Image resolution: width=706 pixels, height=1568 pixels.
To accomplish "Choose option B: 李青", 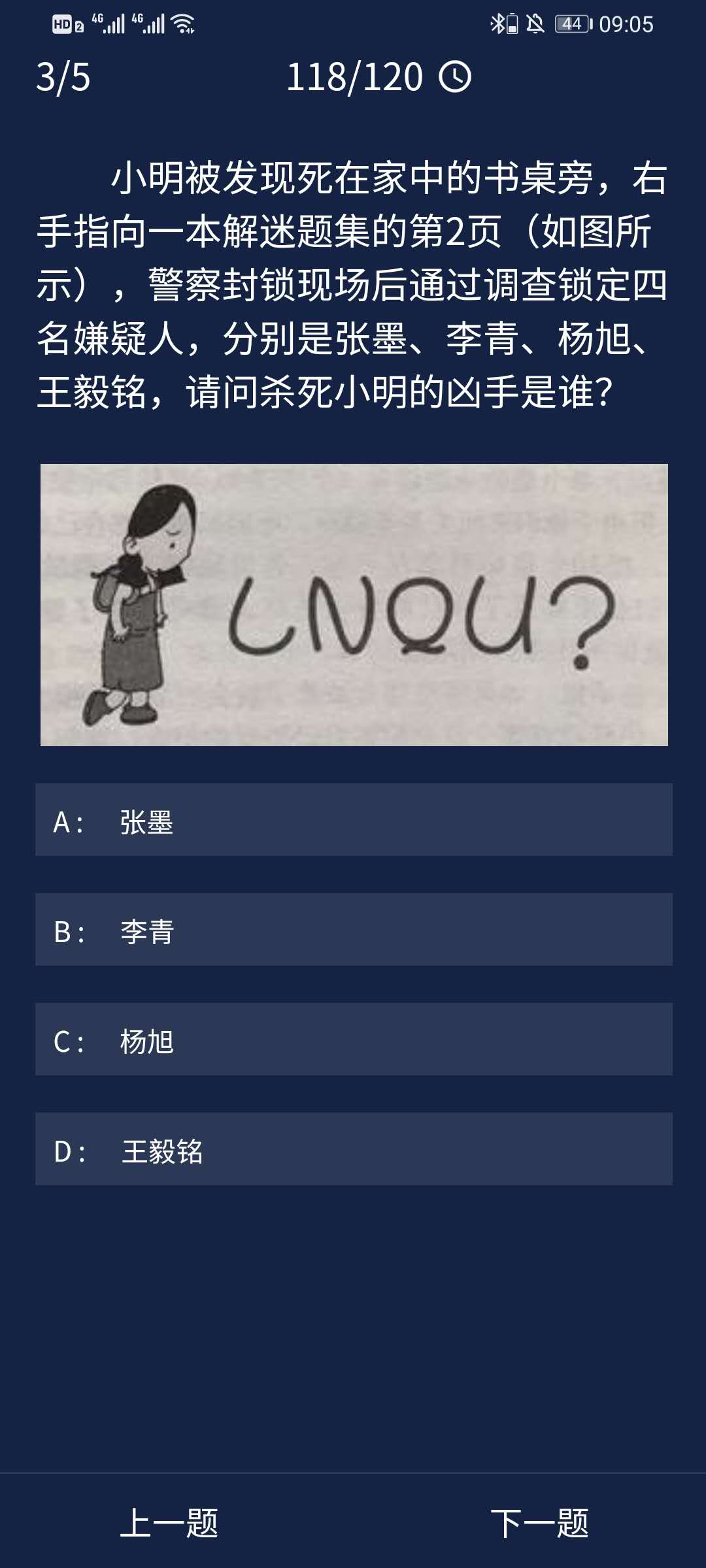I will [353, 930].
